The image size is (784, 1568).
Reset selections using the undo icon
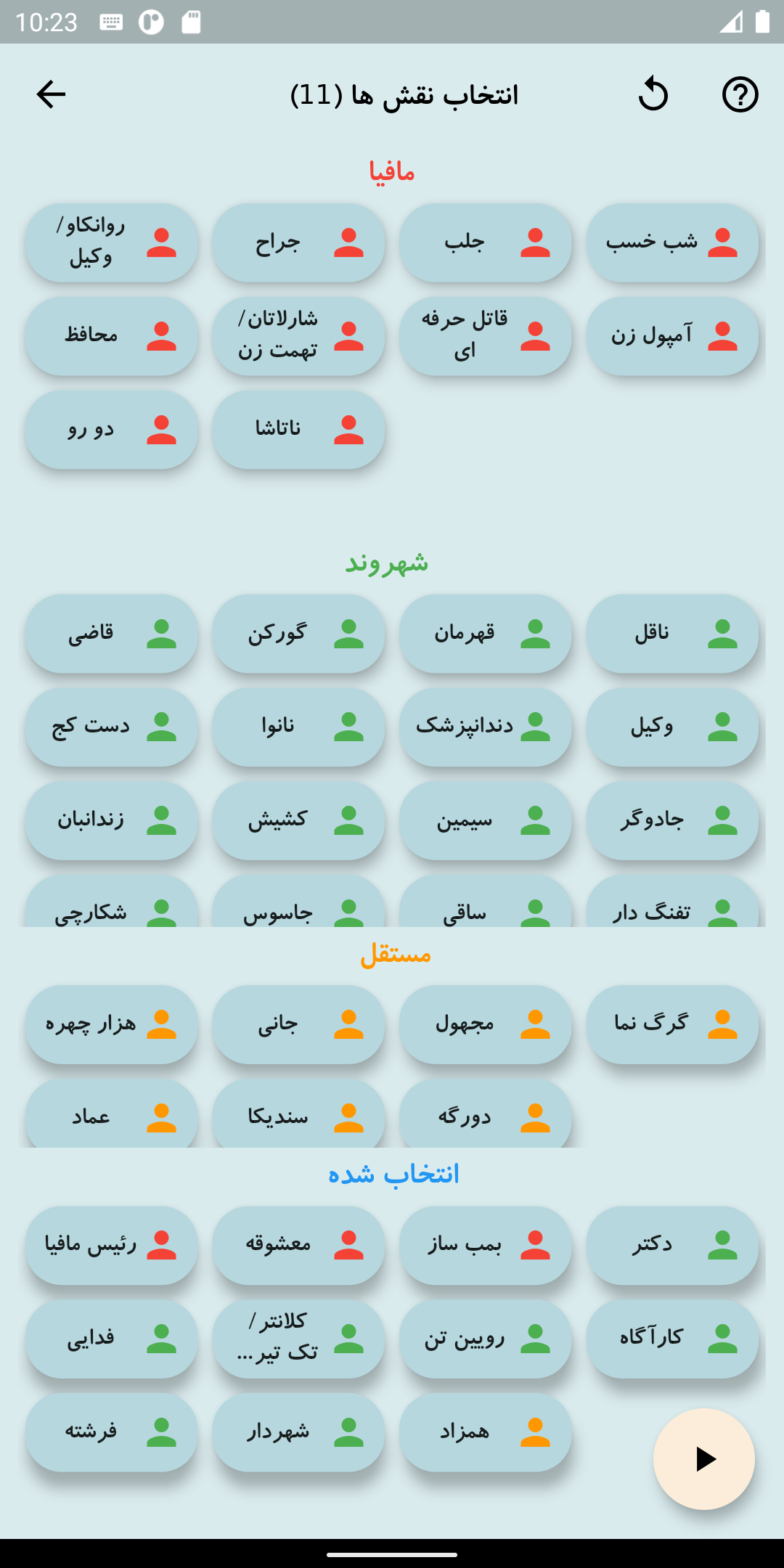[x=652, y=94]
